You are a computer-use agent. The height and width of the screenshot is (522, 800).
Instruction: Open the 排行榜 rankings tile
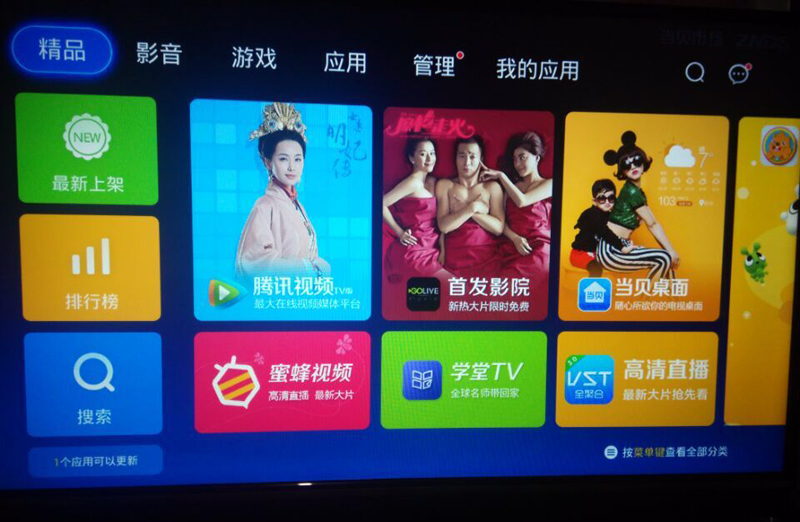91,267
